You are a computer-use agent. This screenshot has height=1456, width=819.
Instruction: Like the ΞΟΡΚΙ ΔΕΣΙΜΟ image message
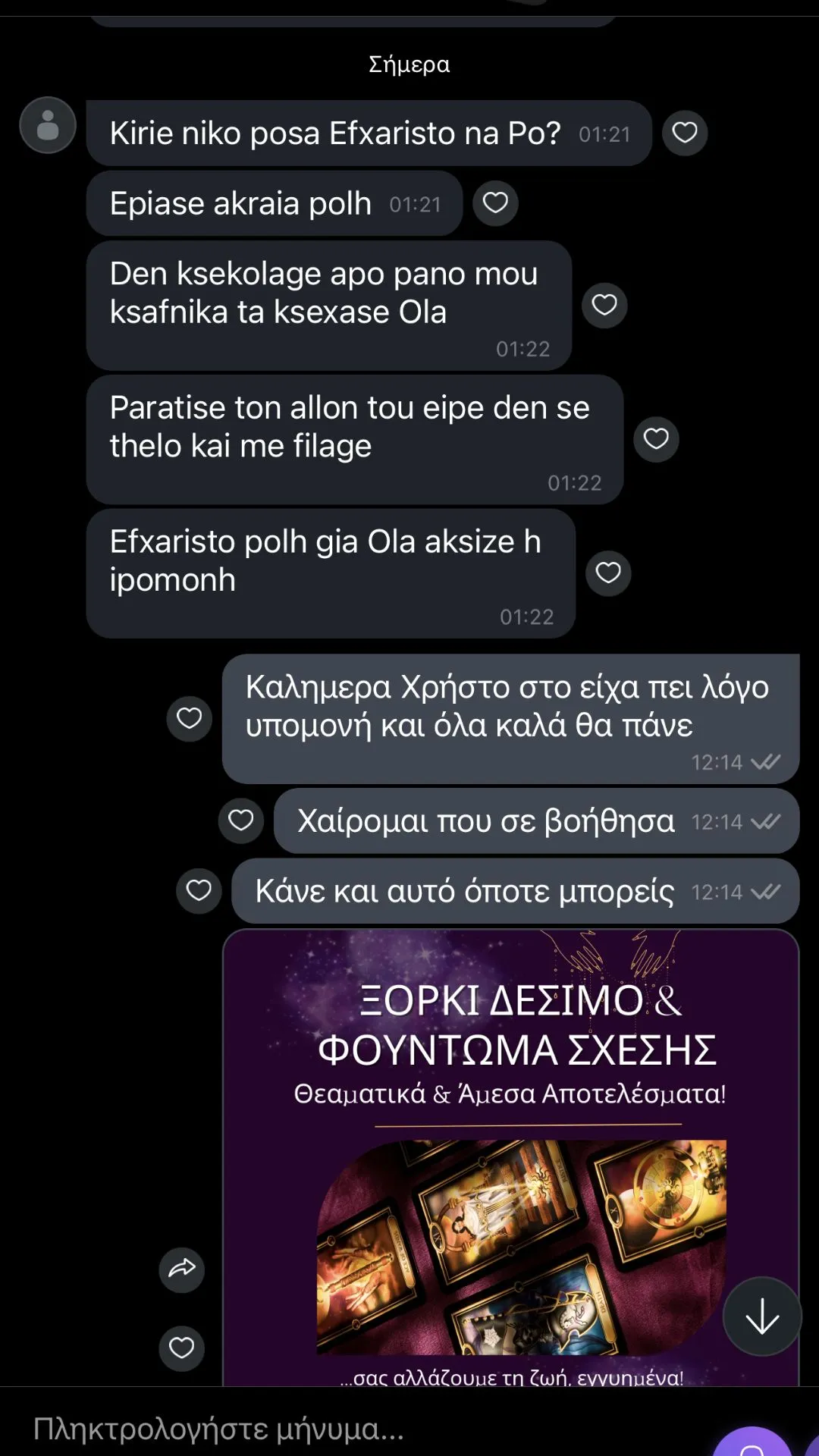[x=181, y=1348]
